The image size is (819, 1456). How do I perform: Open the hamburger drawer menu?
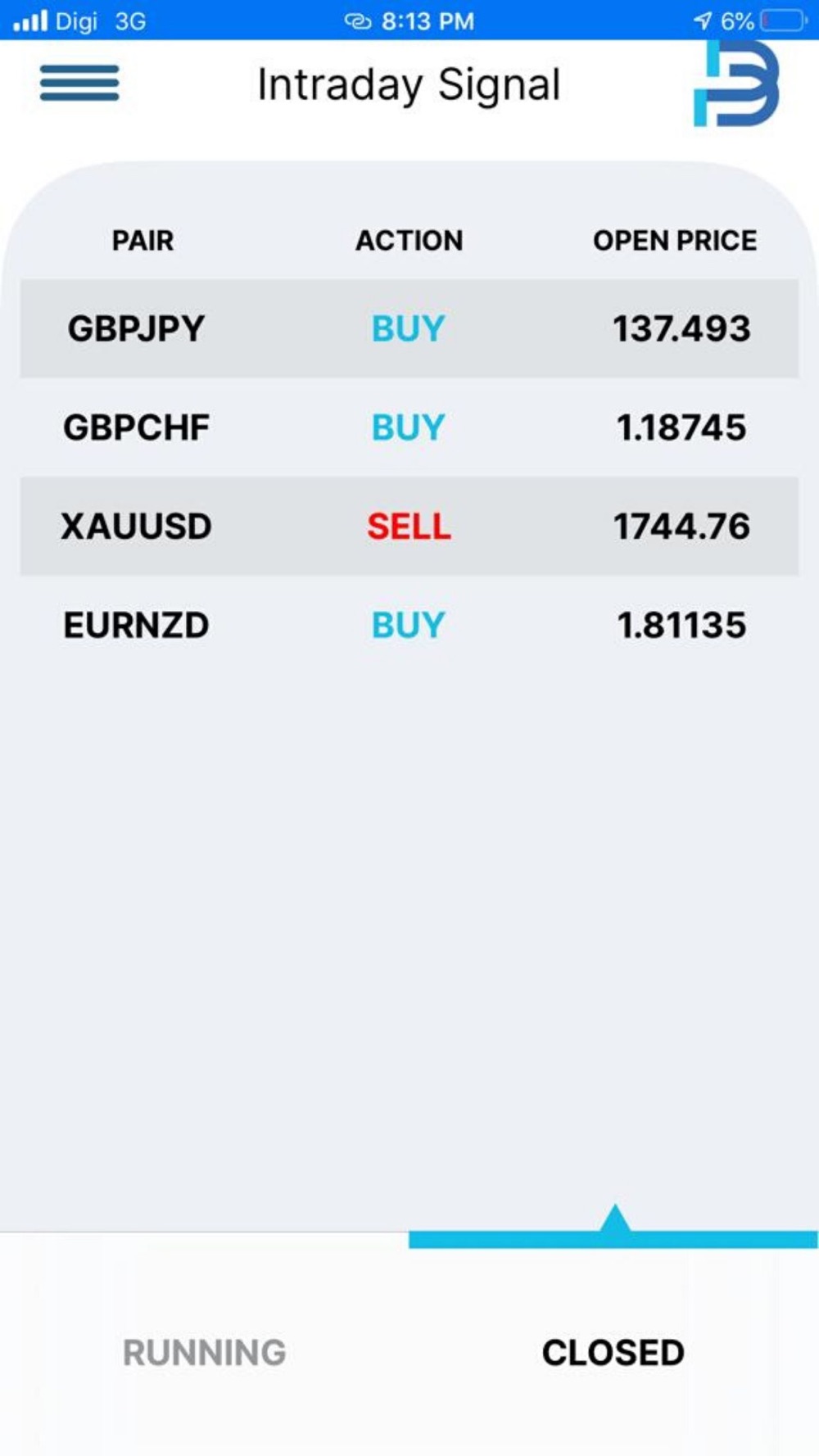click(x=79, y=83)
